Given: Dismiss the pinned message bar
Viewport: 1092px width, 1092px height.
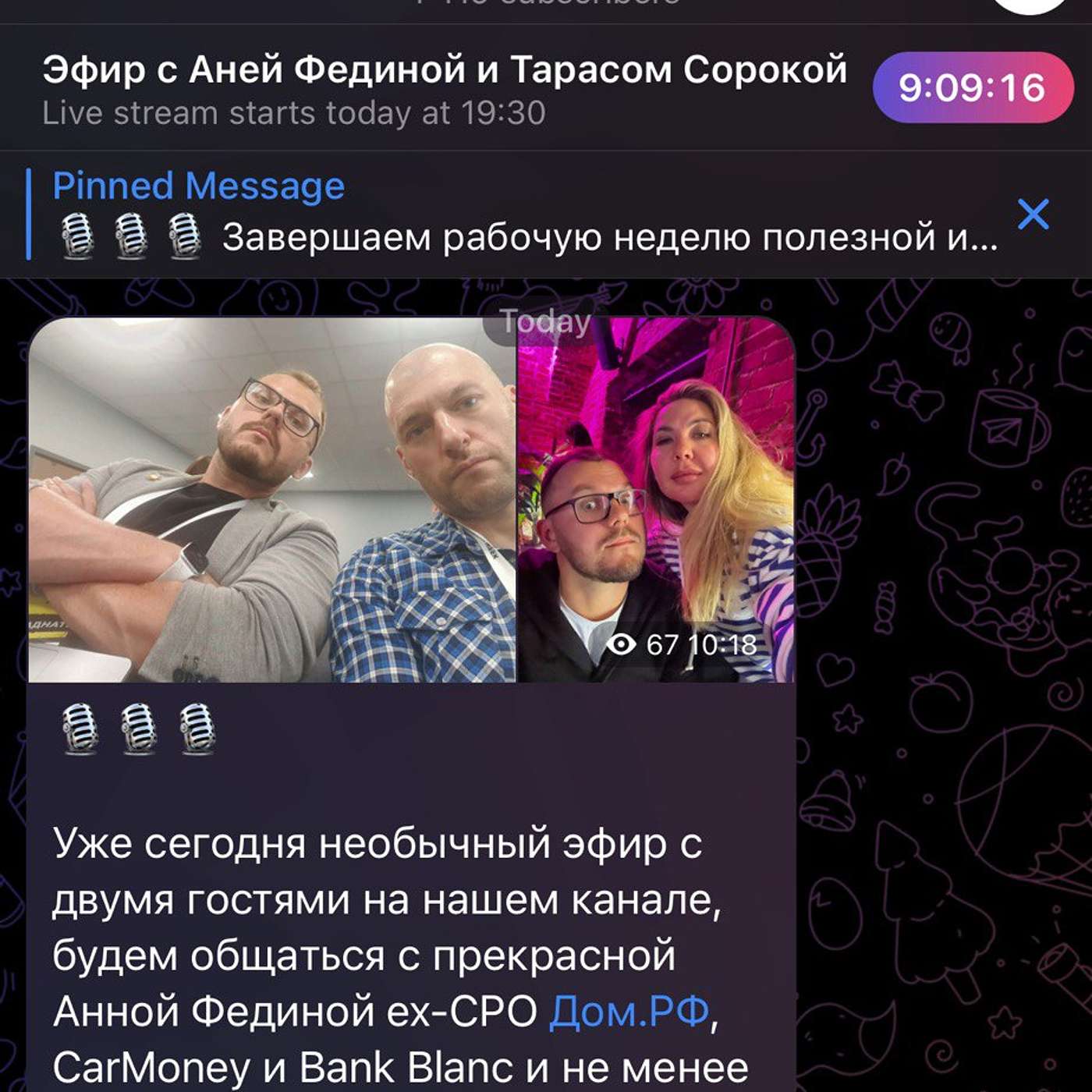Looking at the screenshot, I should coord(1033,214).
